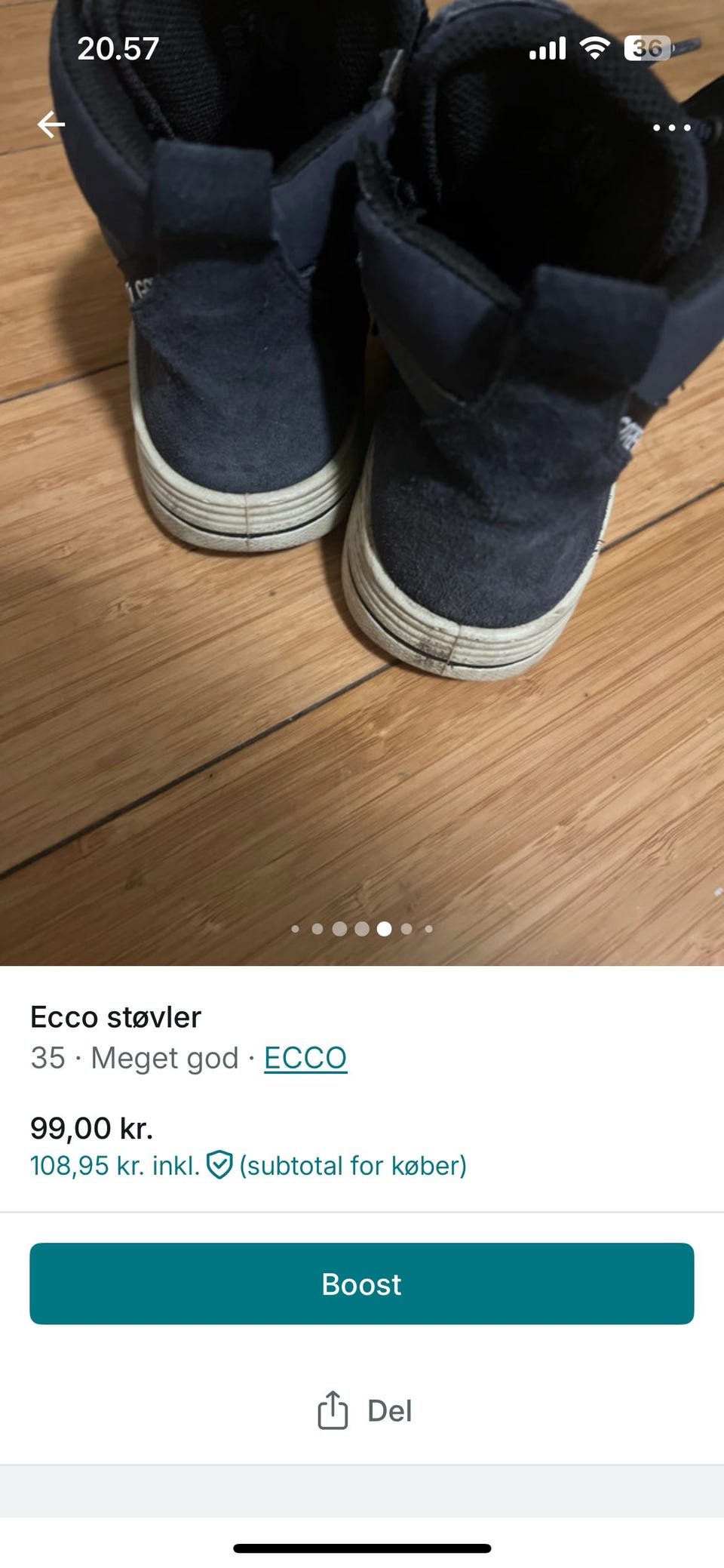Viewport: 724px width, 1568px height.
Task: Open the boots photo fullscreen
Action: pos(362,483)
